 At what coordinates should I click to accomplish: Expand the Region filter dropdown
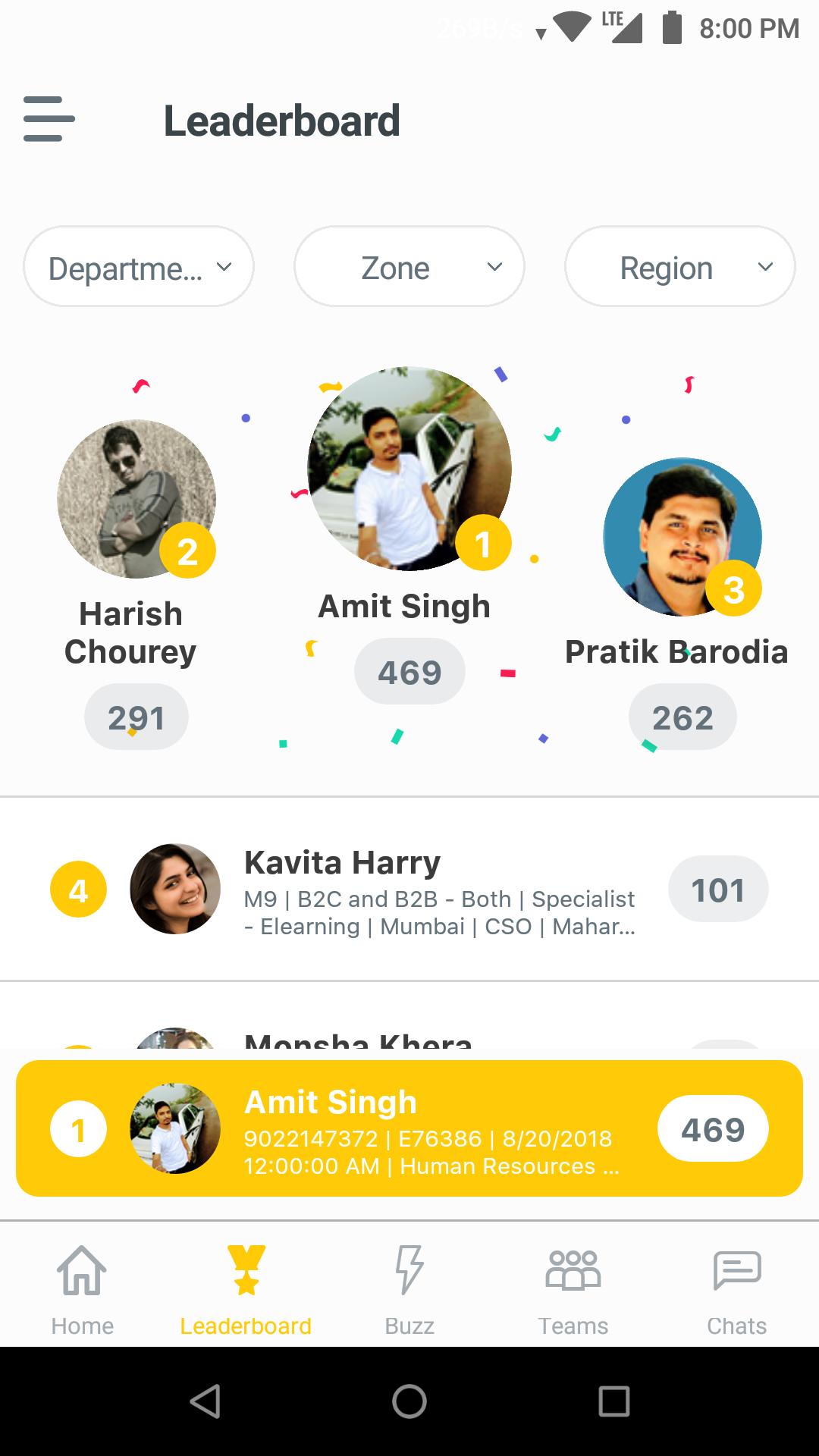pos(679,267)
